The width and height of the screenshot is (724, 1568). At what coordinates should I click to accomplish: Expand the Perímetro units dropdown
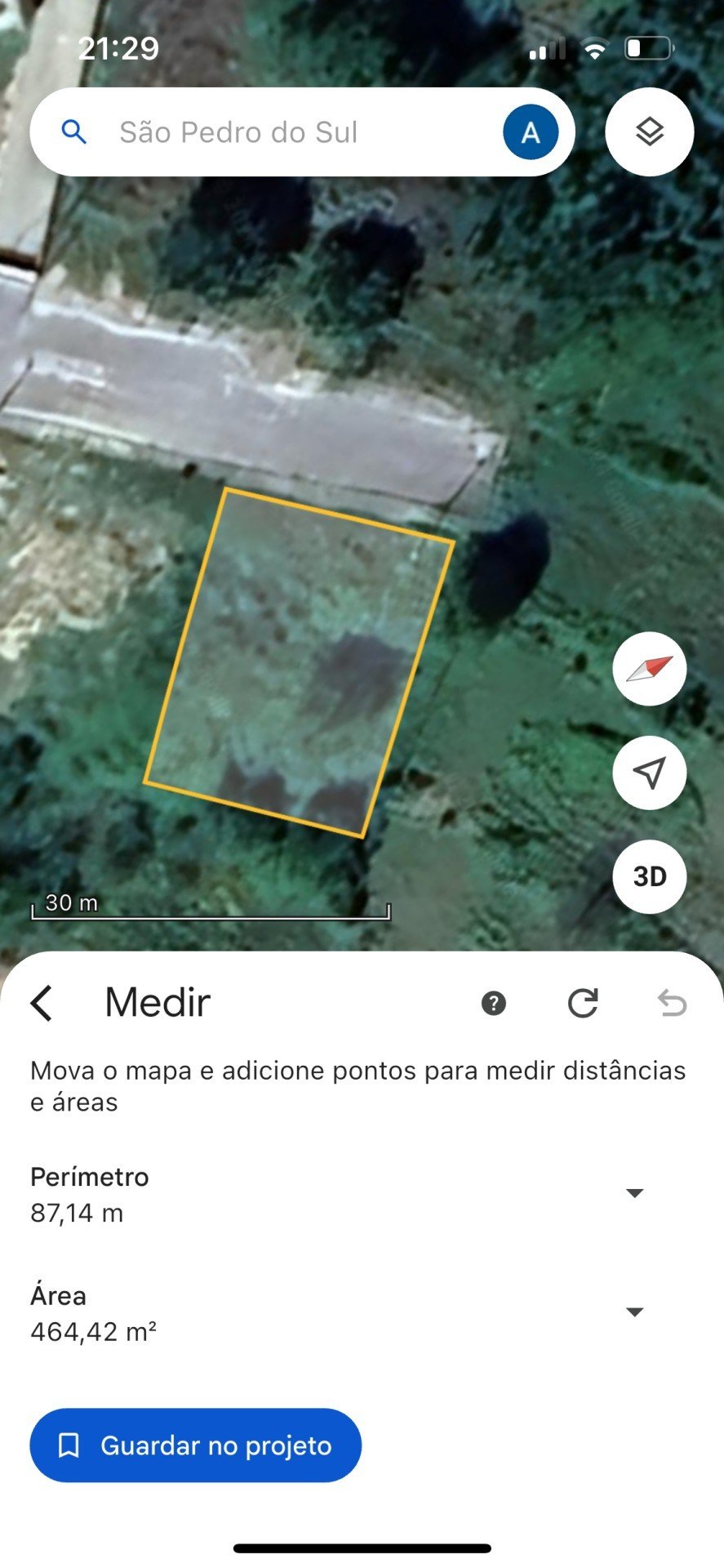634,1193
